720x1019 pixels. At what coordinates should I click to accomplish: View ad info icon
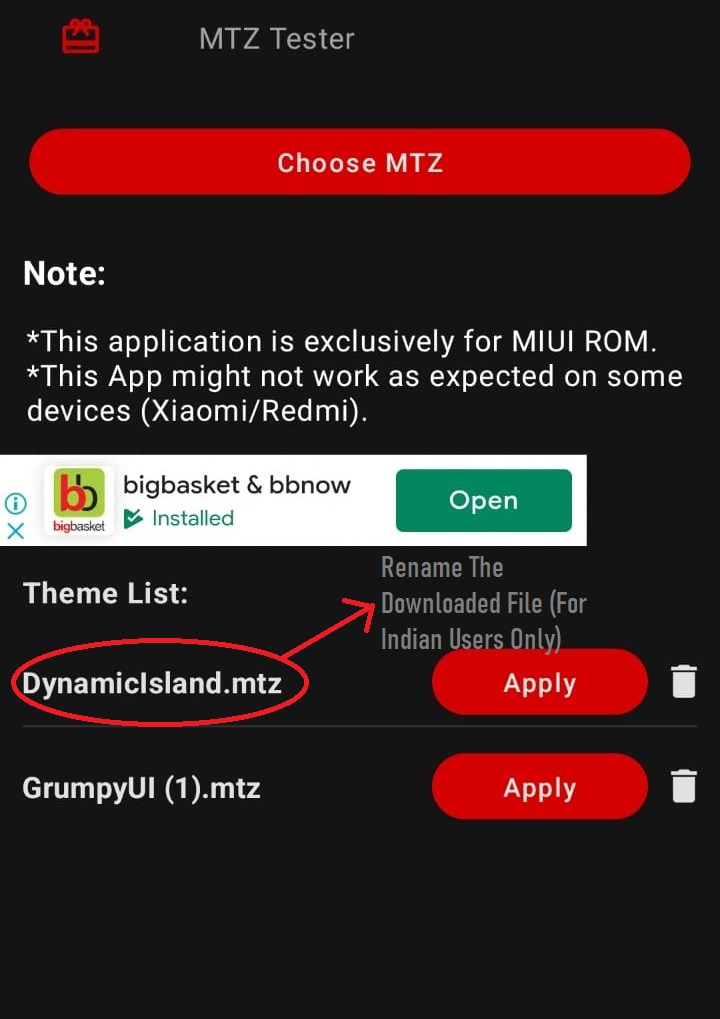[x=15, y=503]
